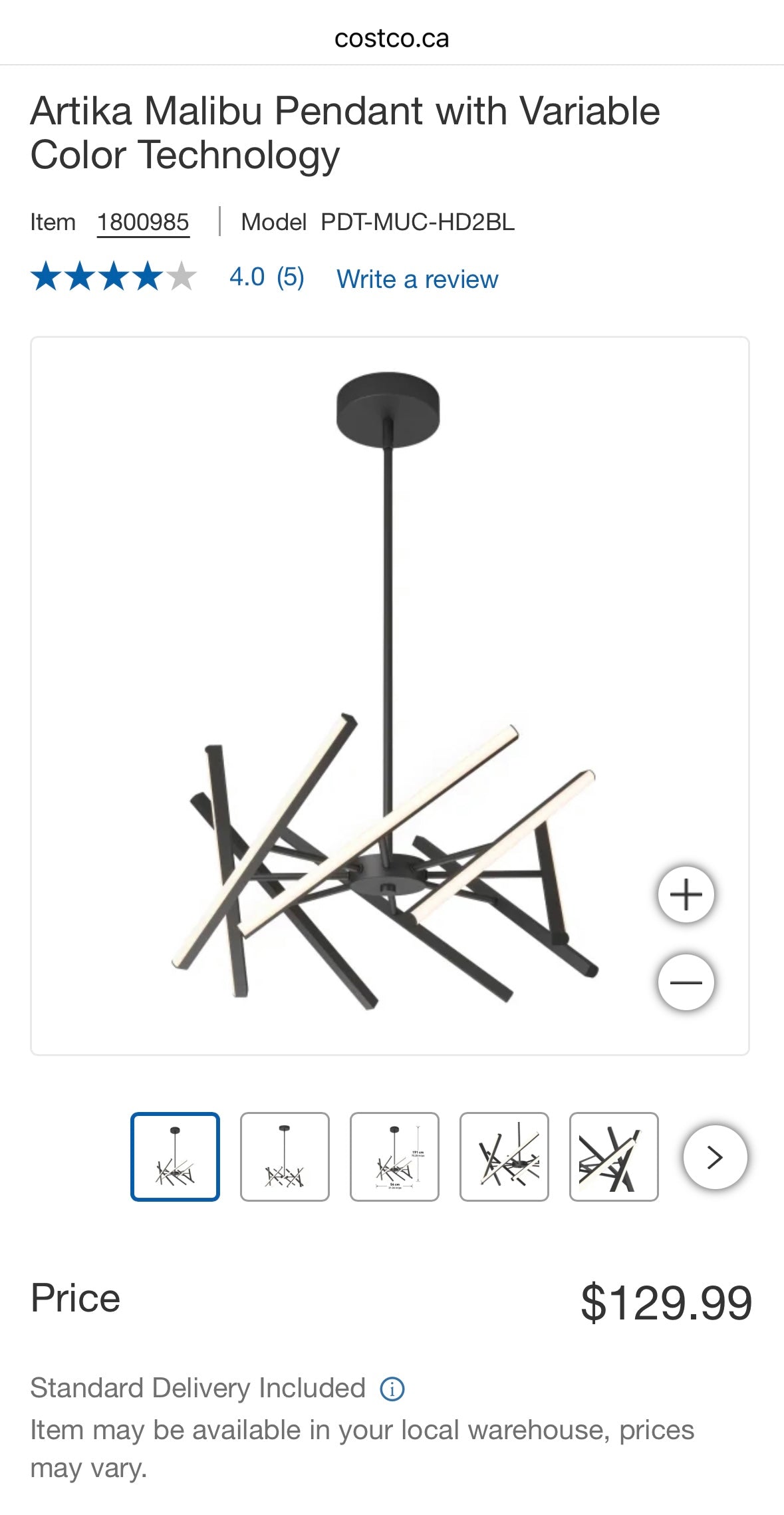Open the Write a review form
Image resolution: width=784 pixels, height=1515 pixels.
pyautogui.click(x=418, y=279)
